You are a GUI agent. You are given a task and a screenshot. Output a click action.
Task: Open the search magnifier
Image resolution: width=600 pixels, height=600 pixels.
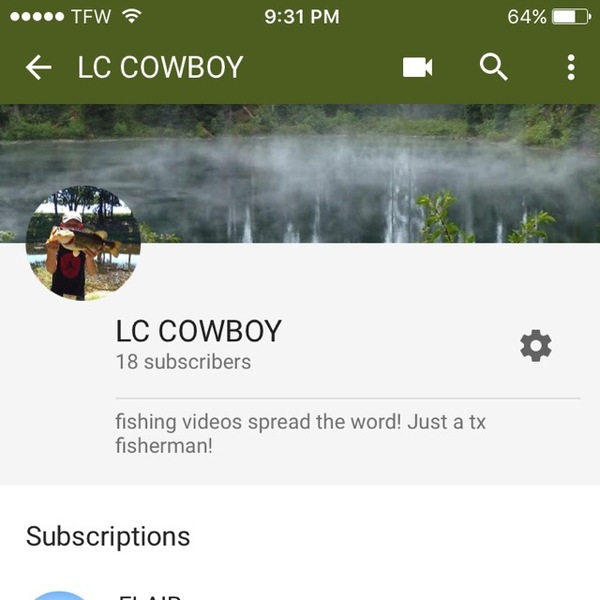(494, 67)
